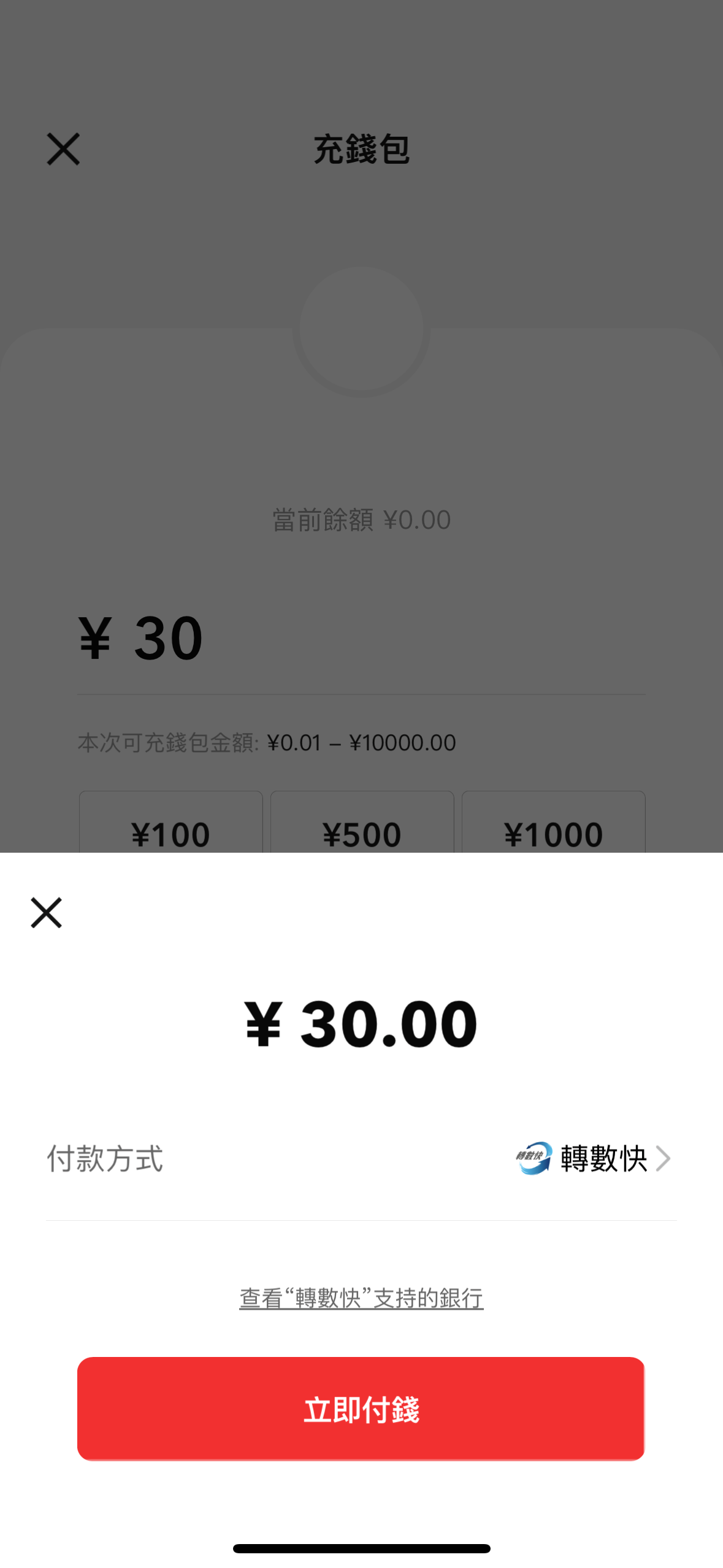Click the 當前餘額 ¥0.00 balance text
723x1568 pixels.
tap(361, 518)
